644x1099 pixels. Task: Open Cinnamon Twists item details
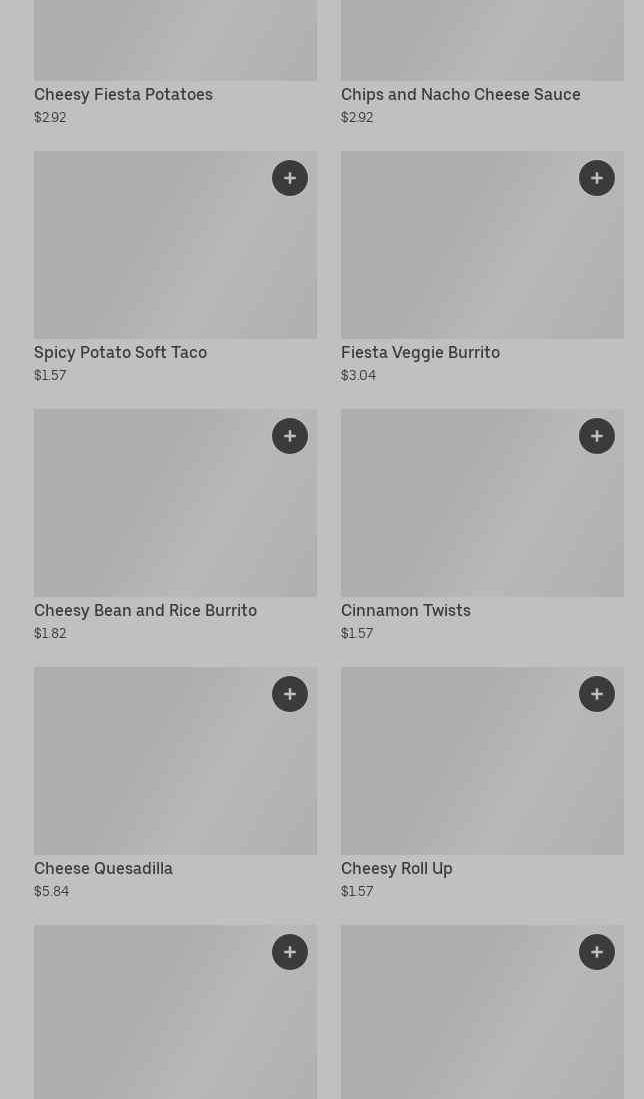pos(405,610)
